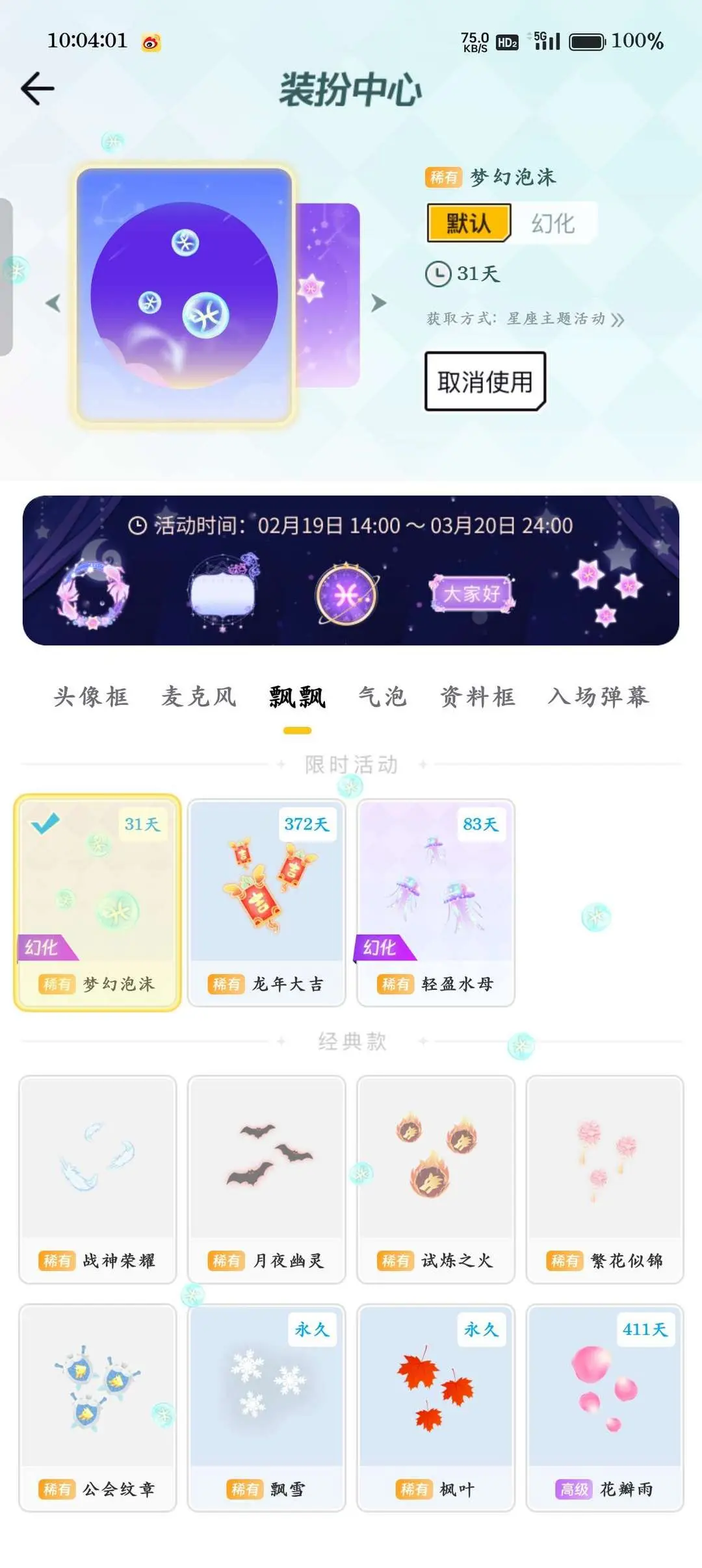Pick the 枫叶 maple leaf decoration
The height and width of the screenshot is (1568, 702).
point(435,1408)
